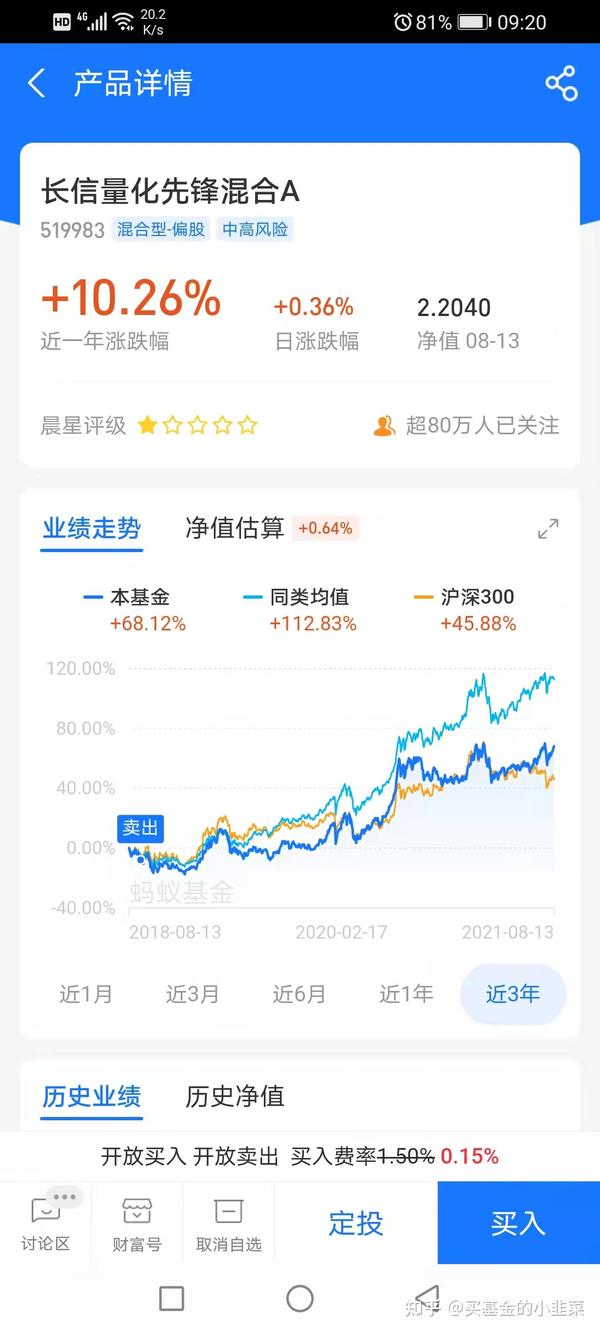600x1333 pixels.
Task: Tap 取消自选 to remove from watchlist
Action: point(228,1223)
